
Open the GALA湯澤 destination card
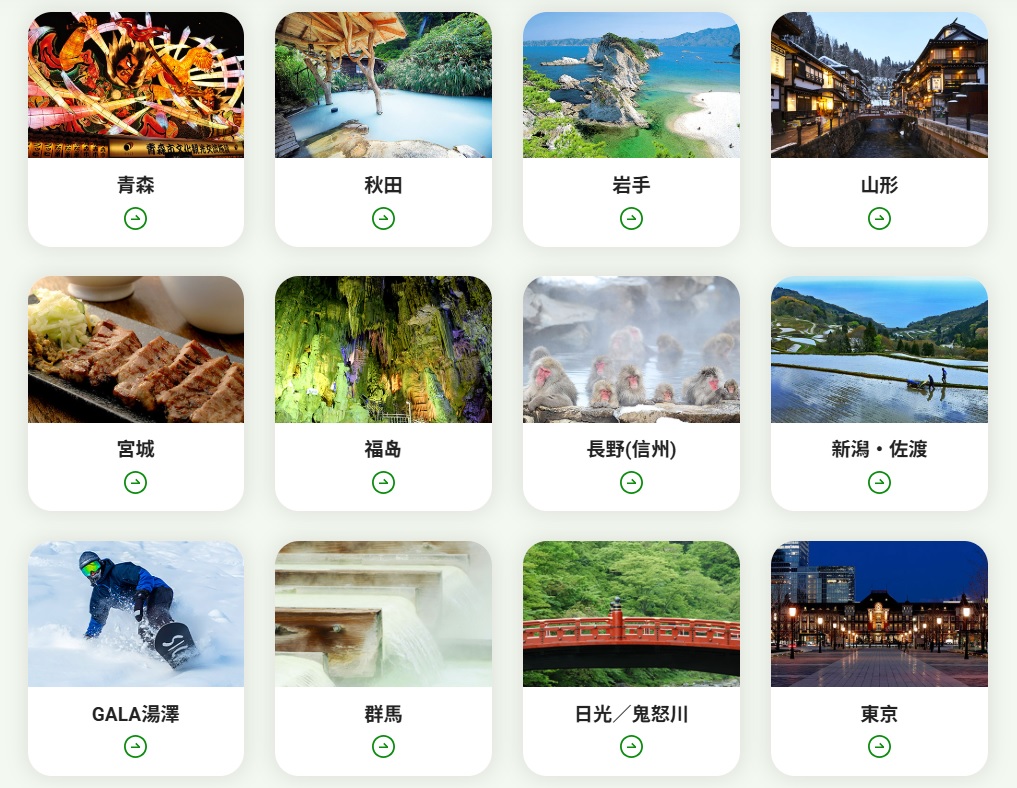point(135,658)
